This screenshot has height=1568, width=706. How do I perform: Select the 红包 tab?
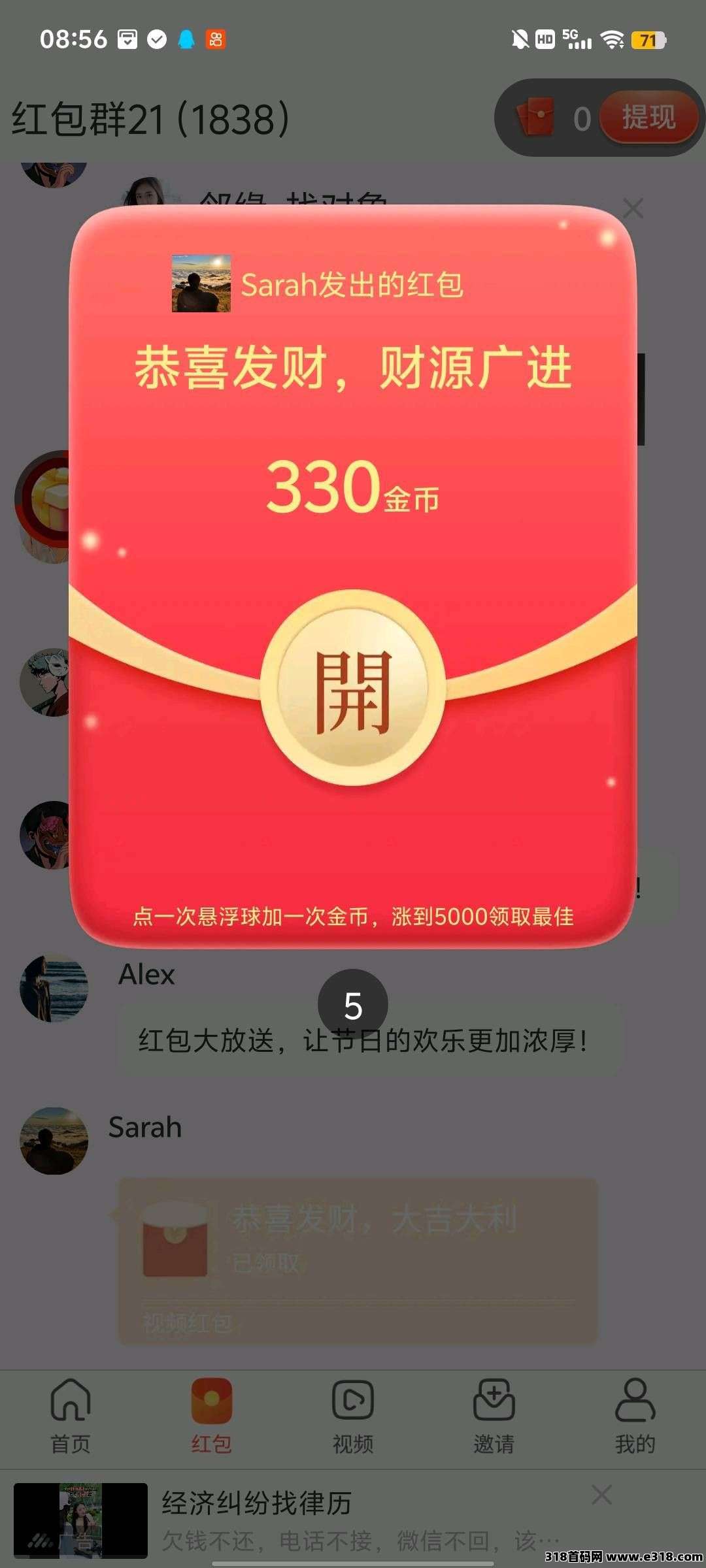(x=211, y=1416)
